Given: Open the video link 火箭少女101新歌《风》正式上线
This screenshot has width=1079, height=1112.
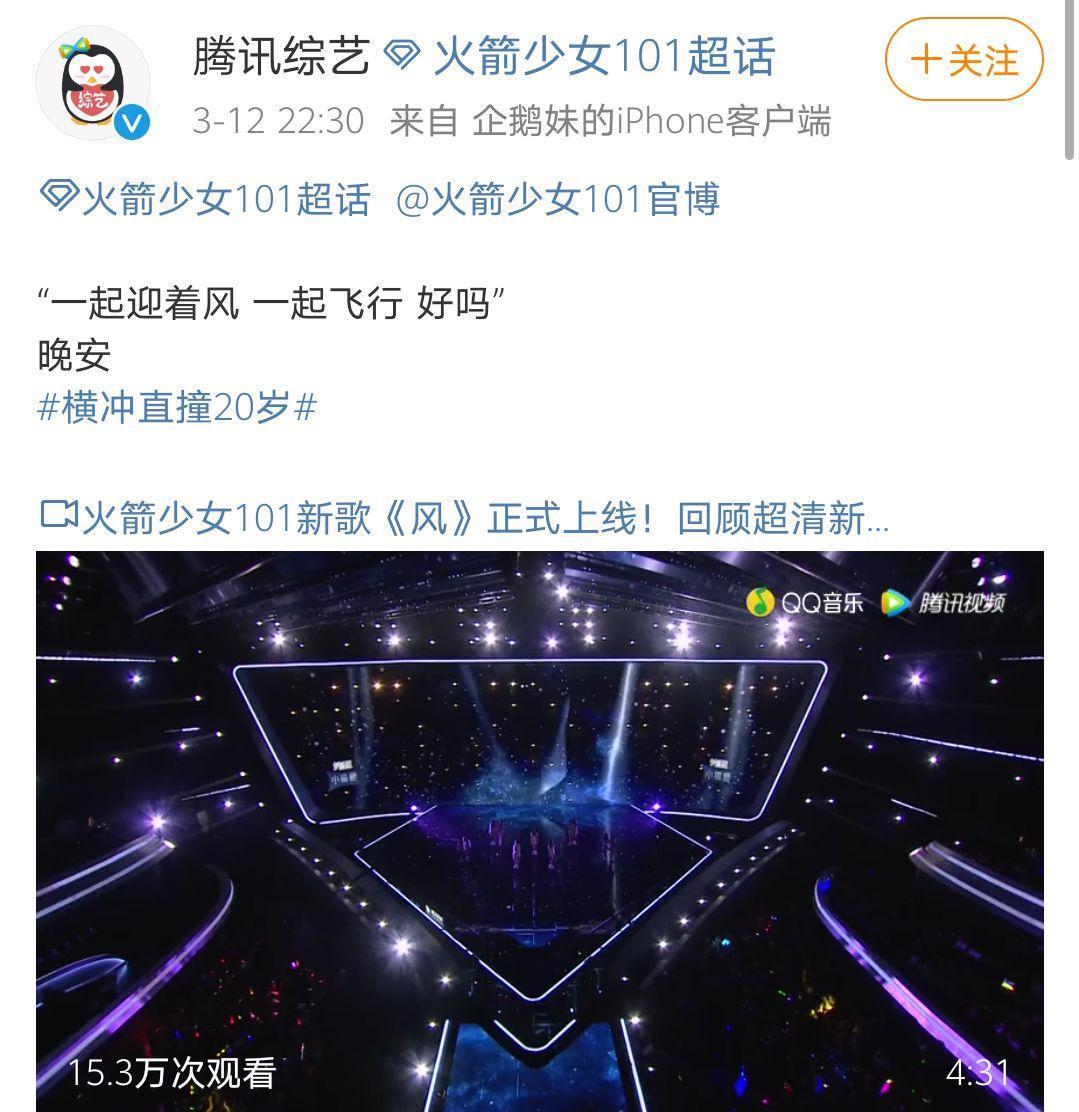Looking at the screenshot, I should (x=465, y=518).
